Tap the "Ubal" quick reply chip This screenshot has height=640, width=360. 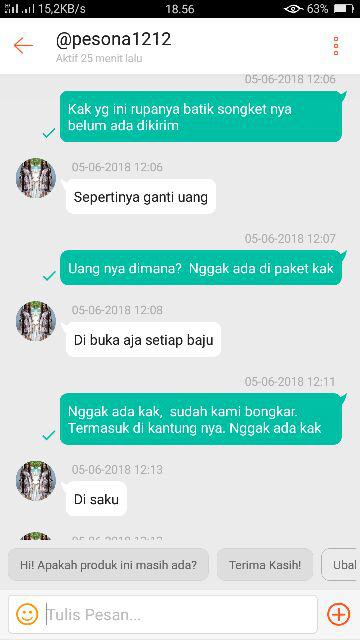coord(341,565)
